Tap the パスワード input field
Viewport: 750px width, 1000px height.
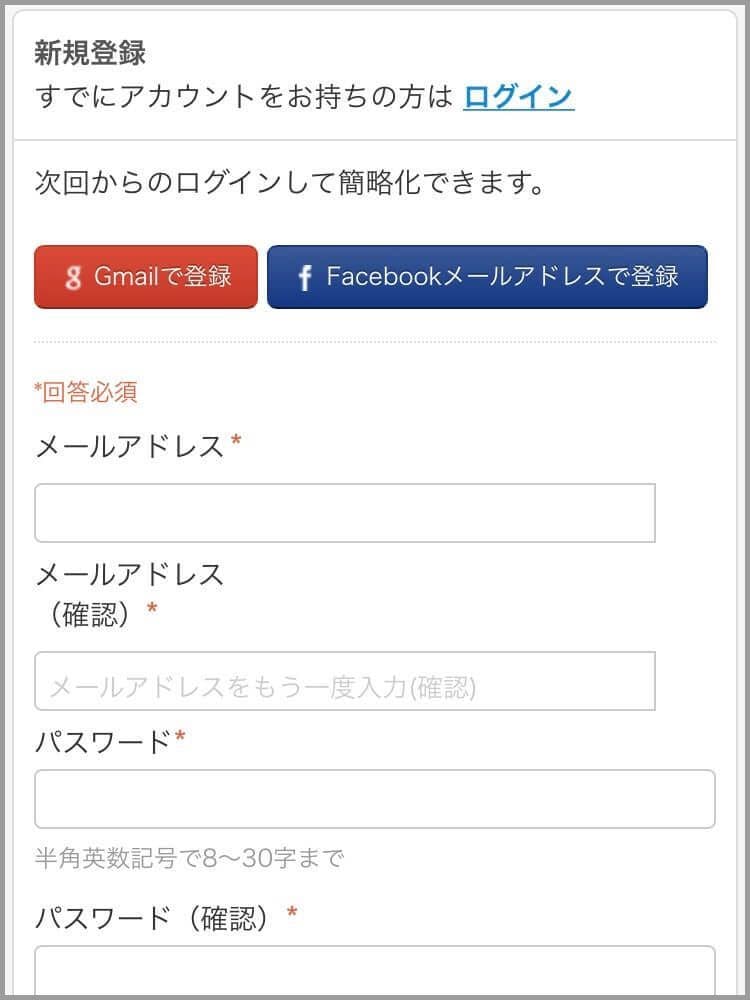click(x=375, y=799)
